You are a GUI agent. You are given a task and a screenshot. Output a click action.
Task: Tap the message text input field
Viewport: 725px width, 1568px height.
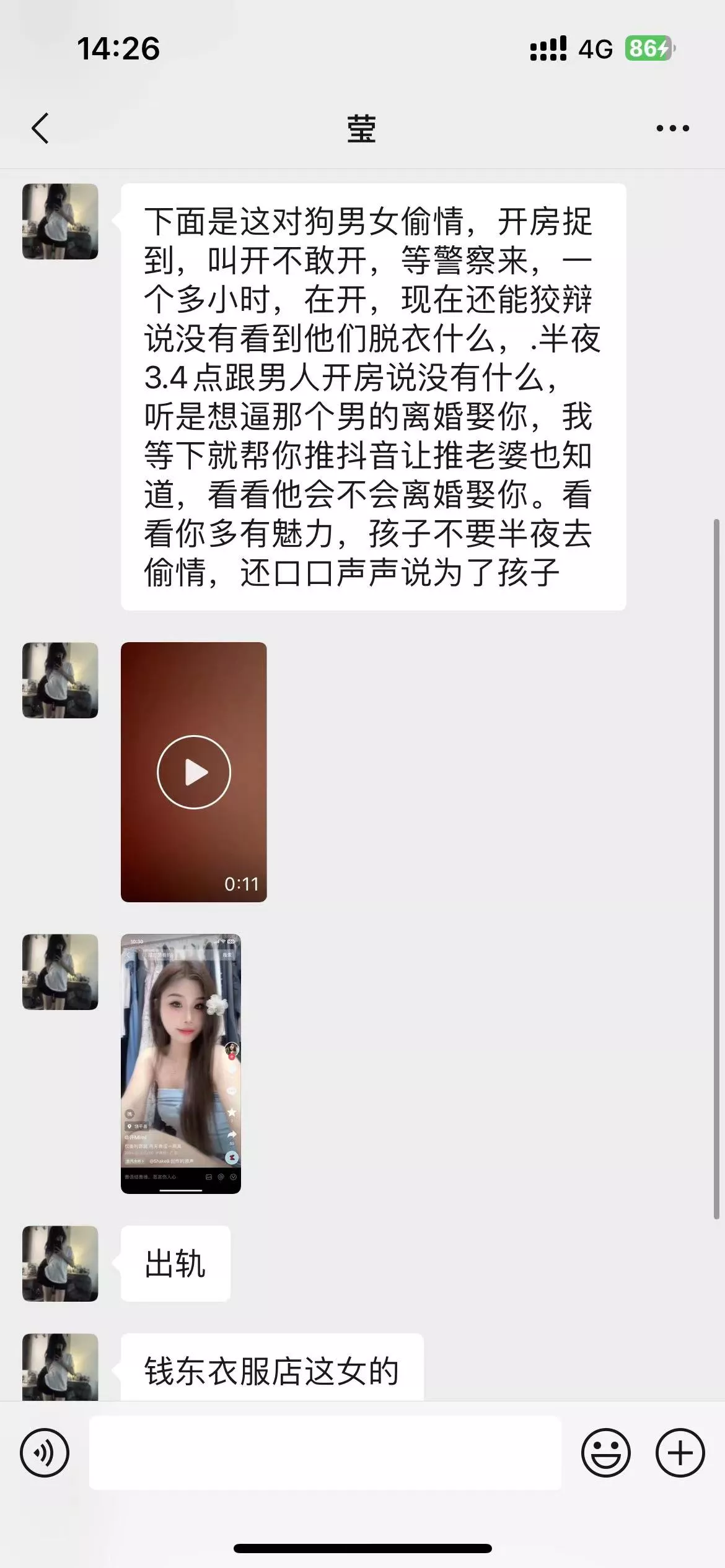[325, 1452]
